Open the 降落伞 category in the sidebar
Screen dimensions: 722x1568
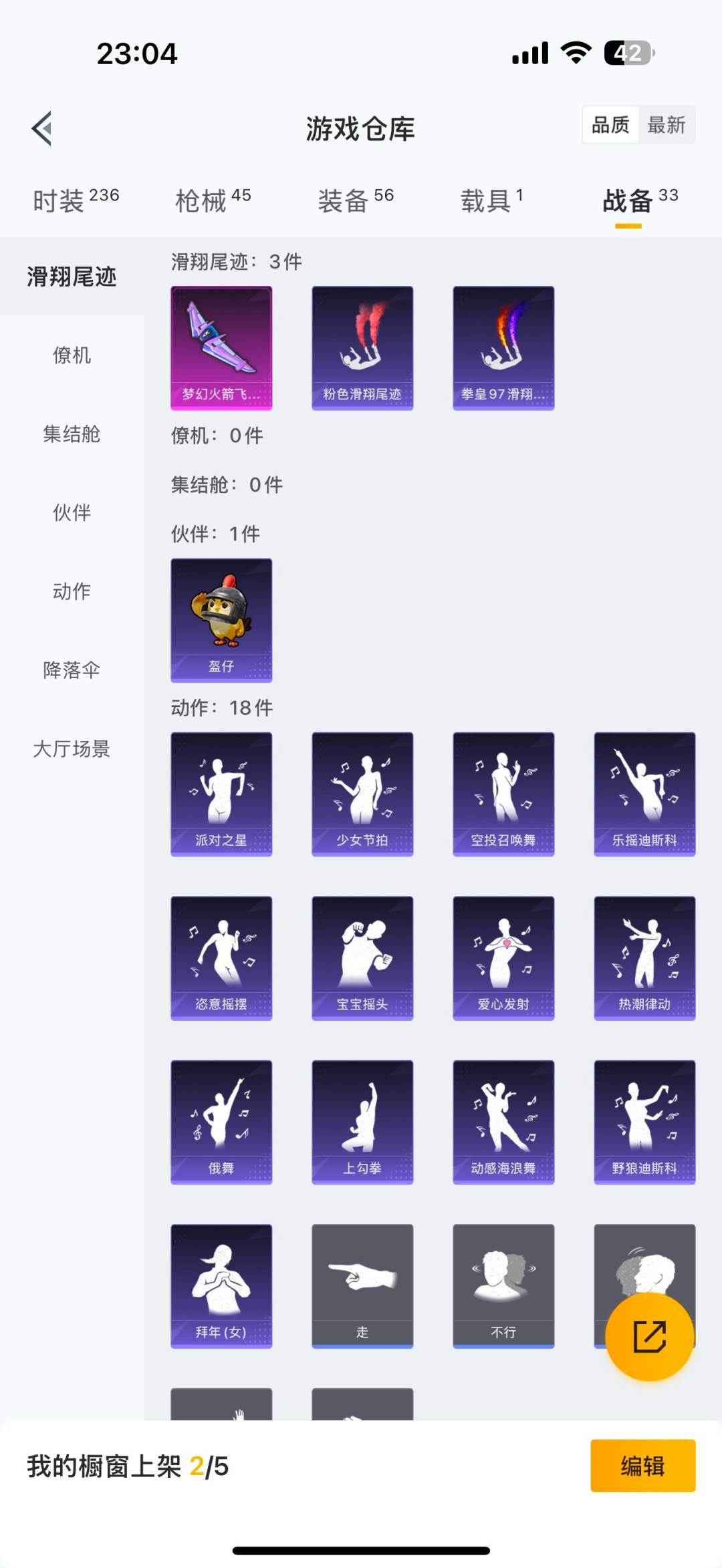72,669
